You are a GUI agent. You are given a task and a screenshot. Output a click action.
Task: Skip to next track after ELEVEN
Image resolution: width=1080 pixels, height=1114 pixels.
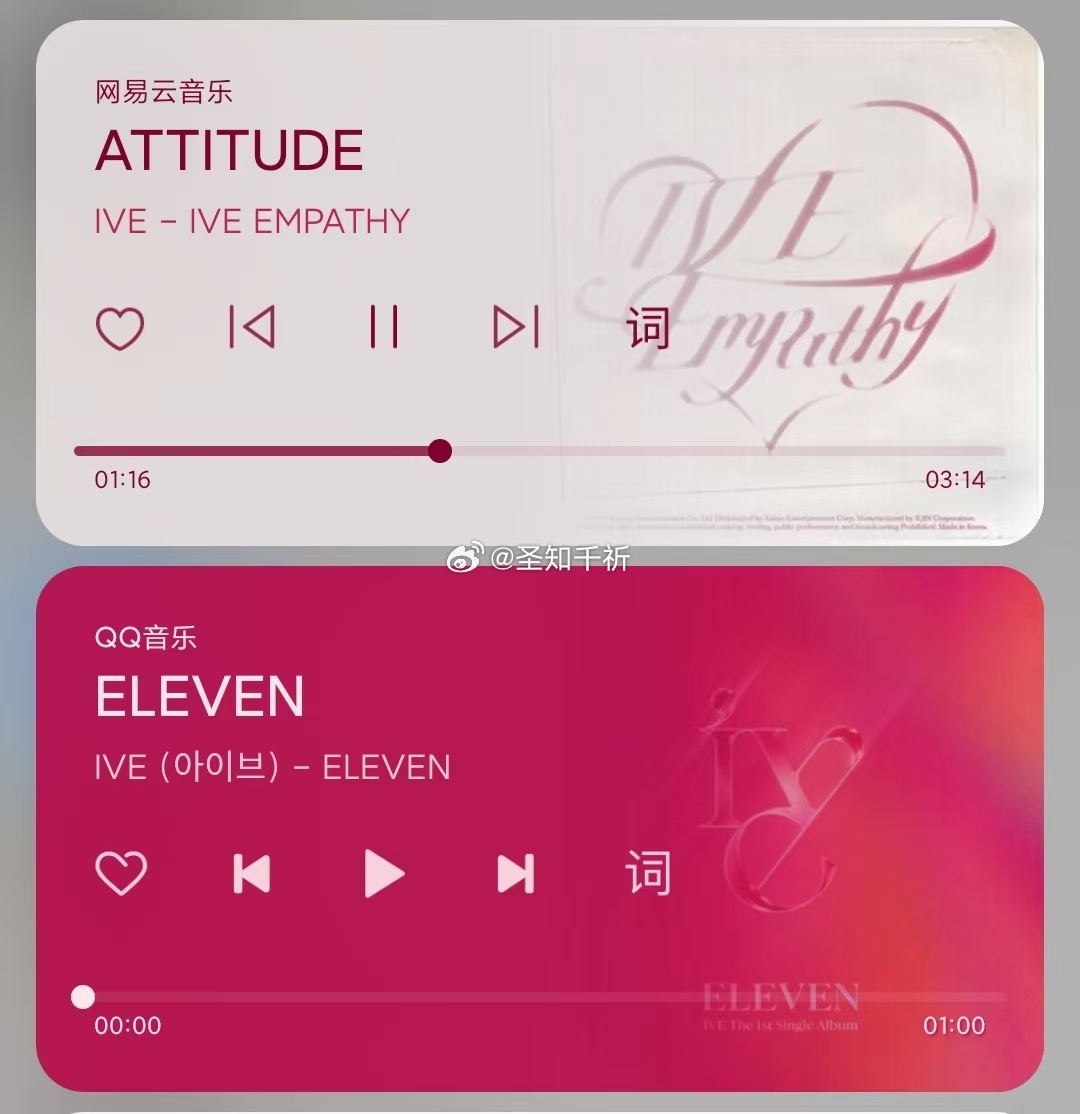(516, 873)
